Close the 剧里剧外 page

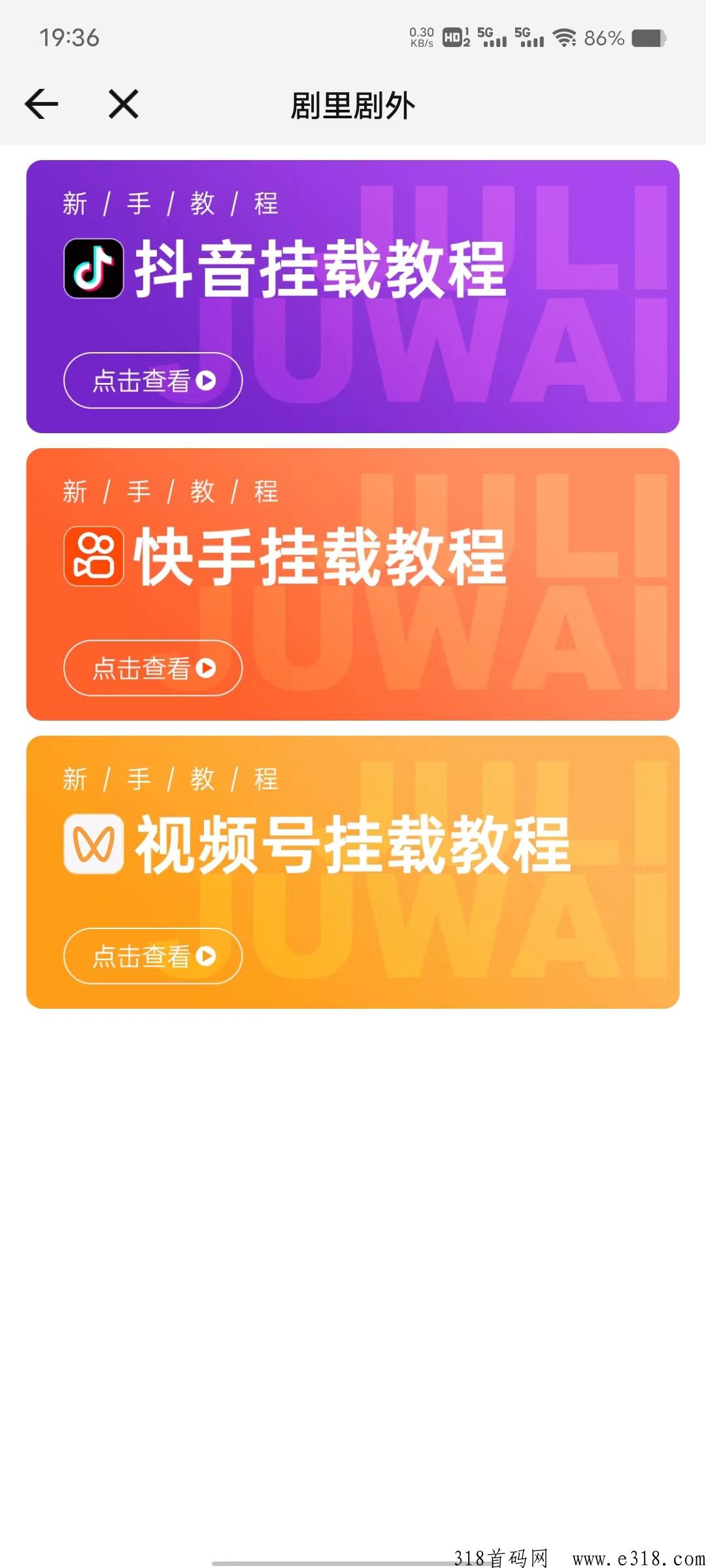pyautogui.click(x=124, y=105)
